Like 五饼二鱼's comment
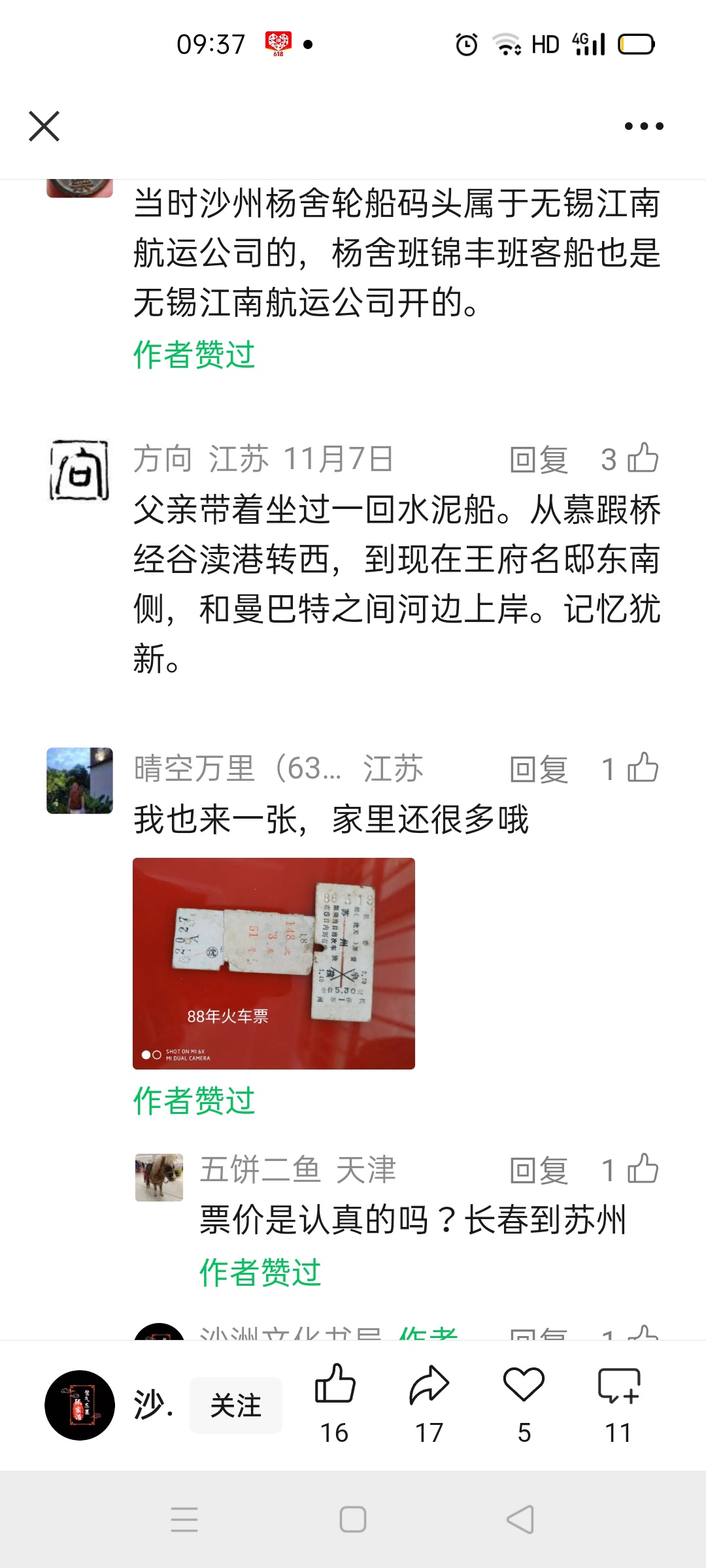Viewport: 706px width, 1568px height. click(642, 1169)
